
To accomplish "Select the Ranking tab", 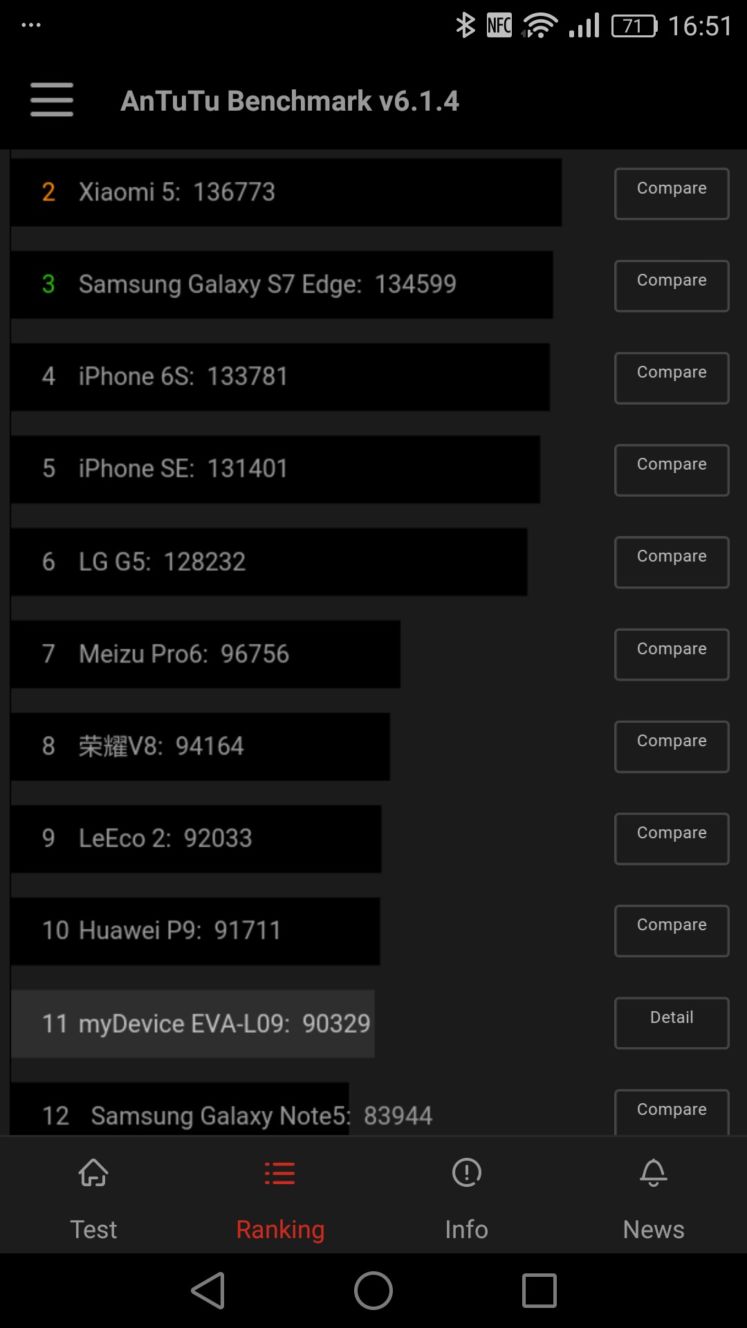I will coord(280,1195).
